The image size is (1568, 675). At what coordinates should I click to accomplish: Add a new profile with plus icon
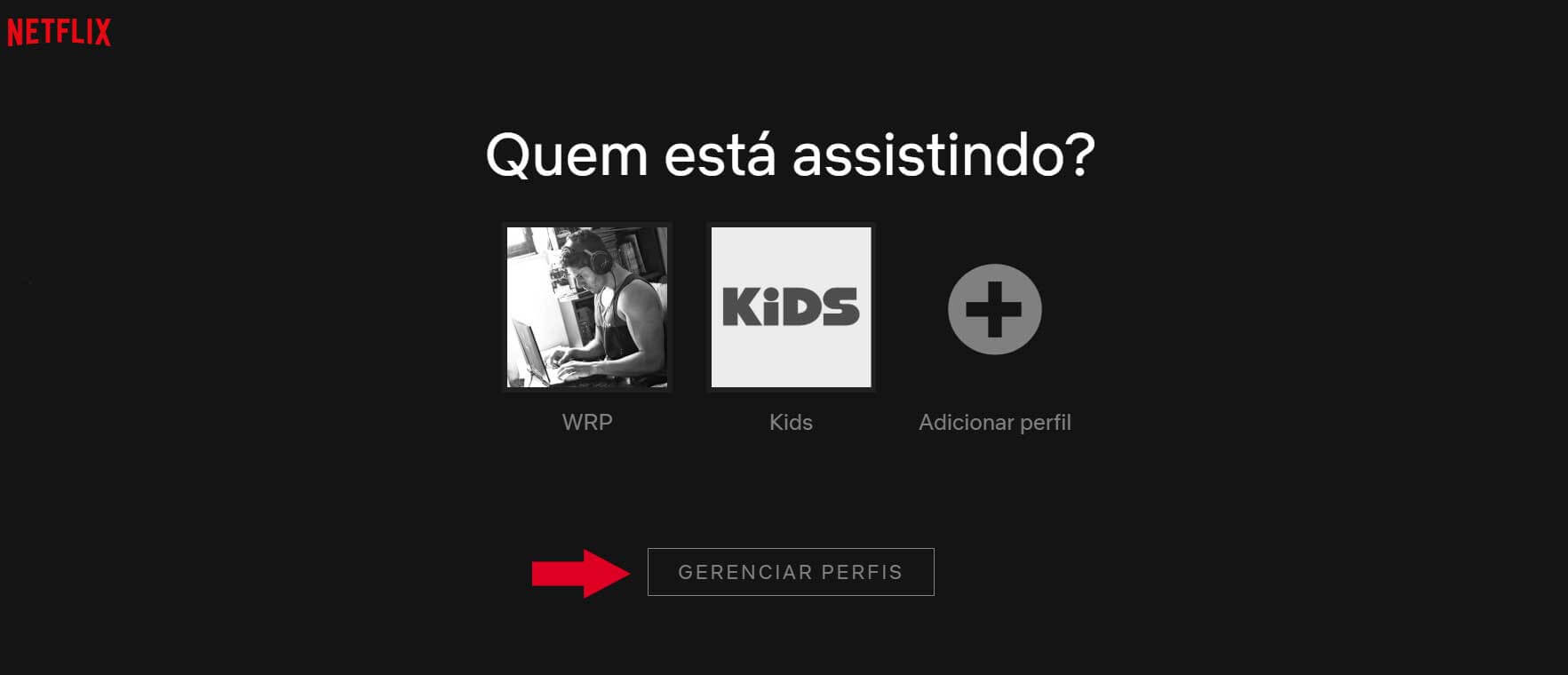(994, 309)
